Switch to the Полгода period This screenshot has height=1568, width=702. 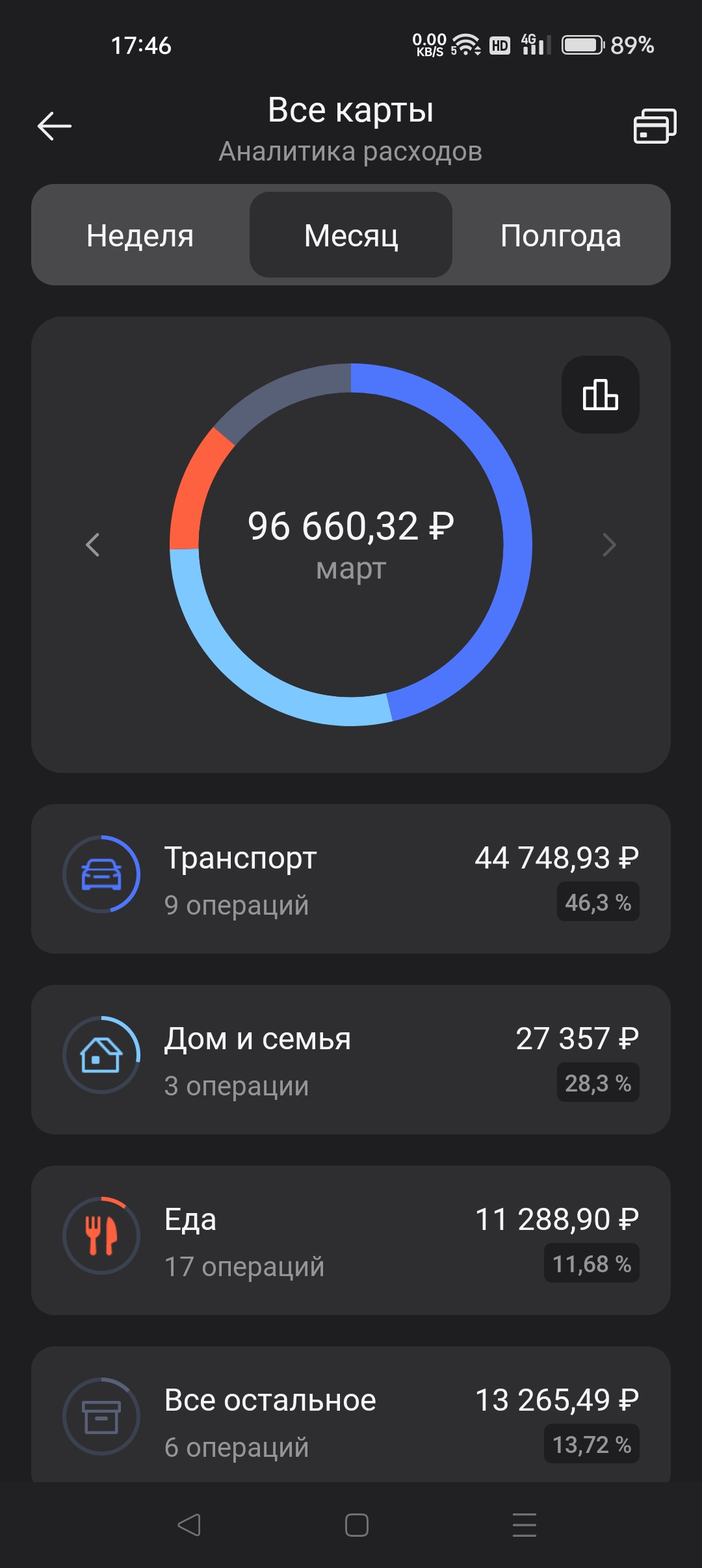tap(561, 235)
